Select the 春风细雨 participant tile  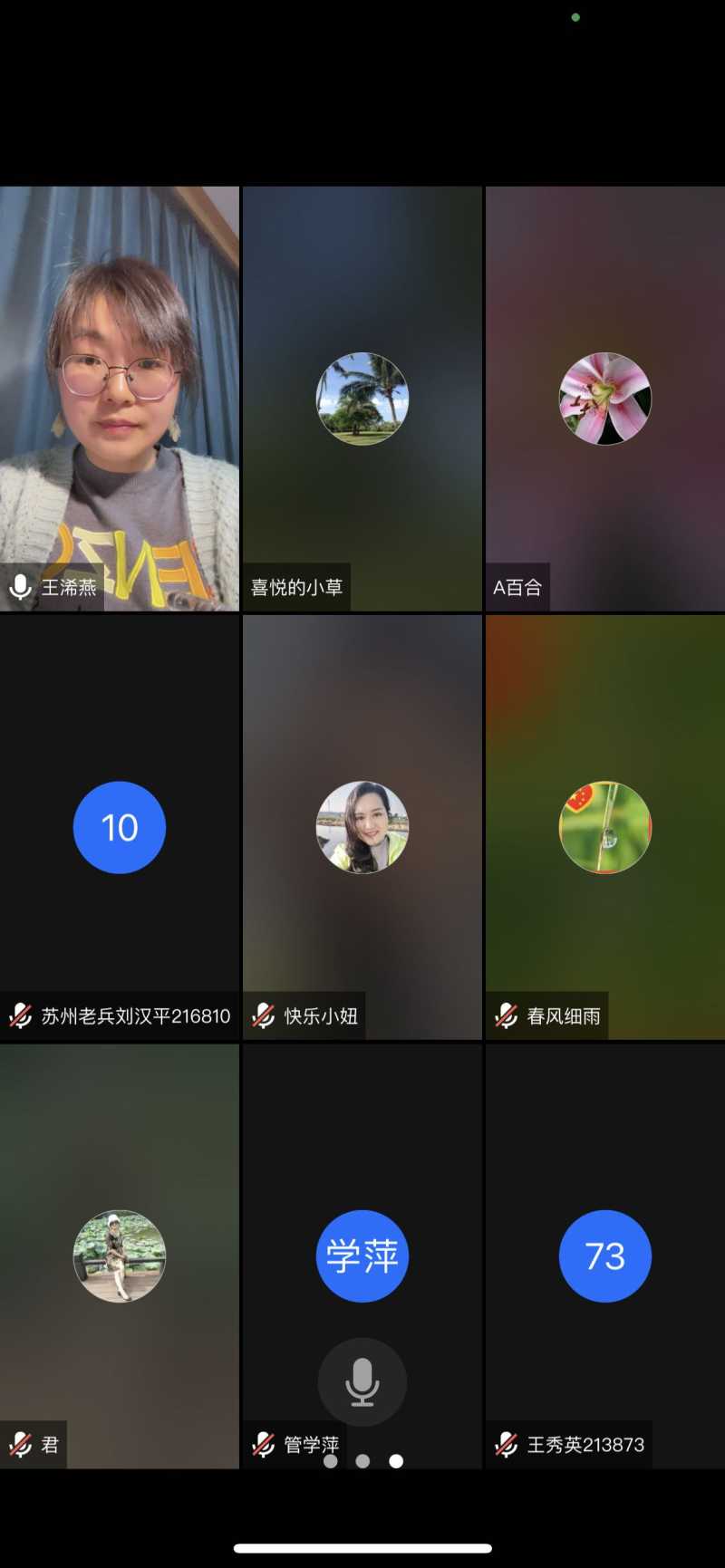[x=605, y=827]
